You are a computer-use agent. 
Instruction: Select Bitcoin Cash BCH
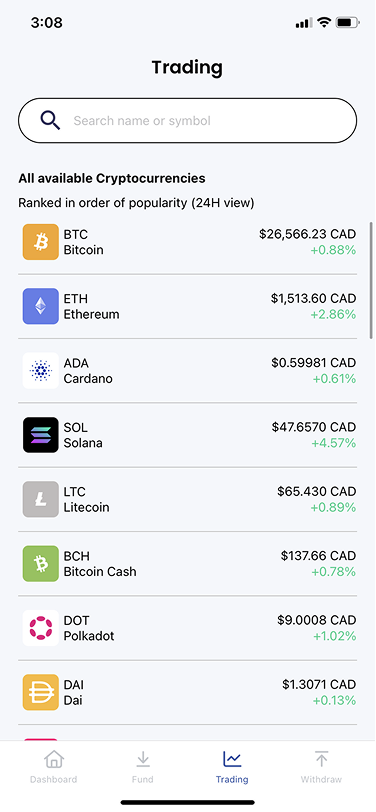click(x=187, y=563)
